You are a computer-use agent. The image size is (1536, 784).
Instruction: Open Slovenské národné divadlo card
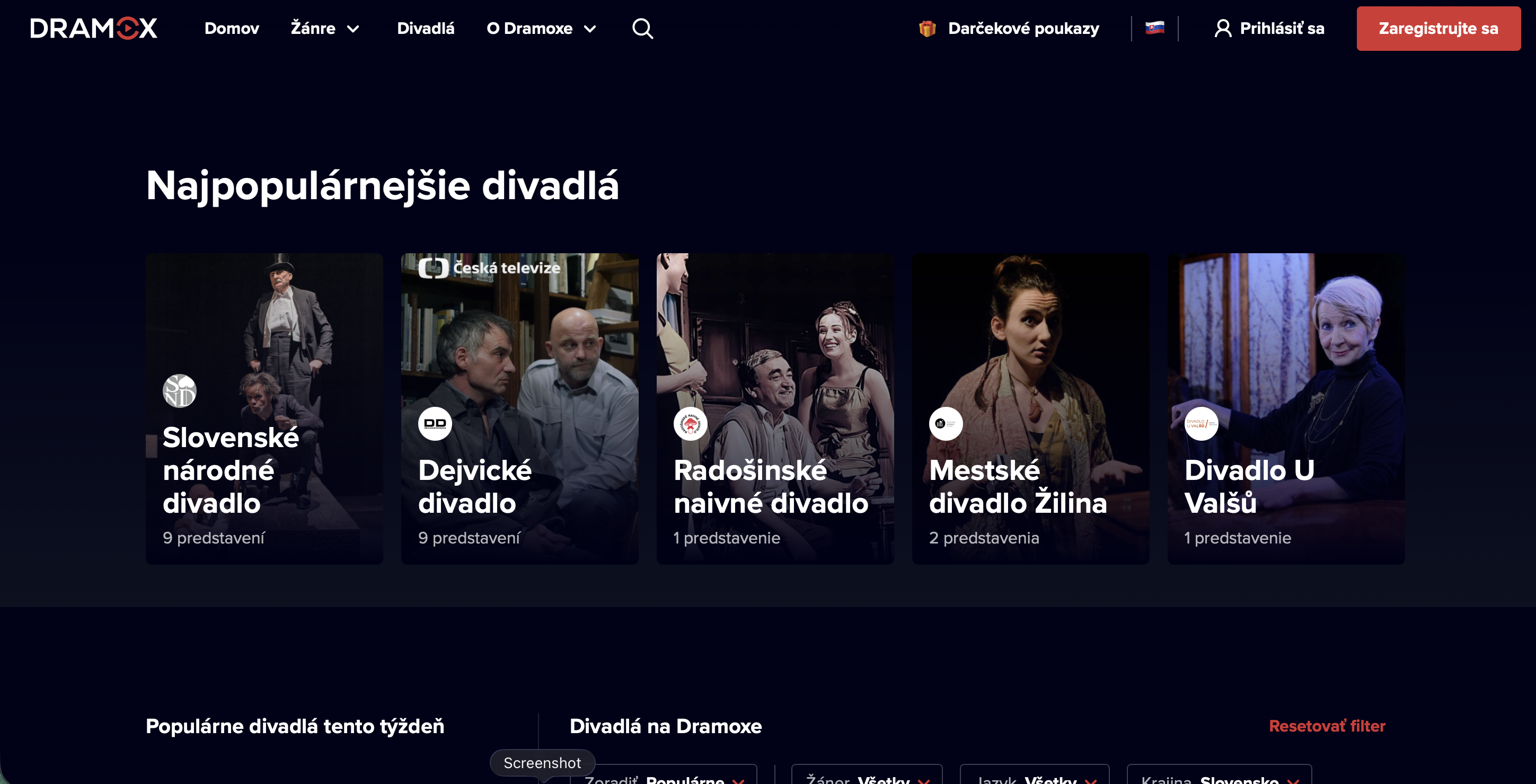[264, 408]
